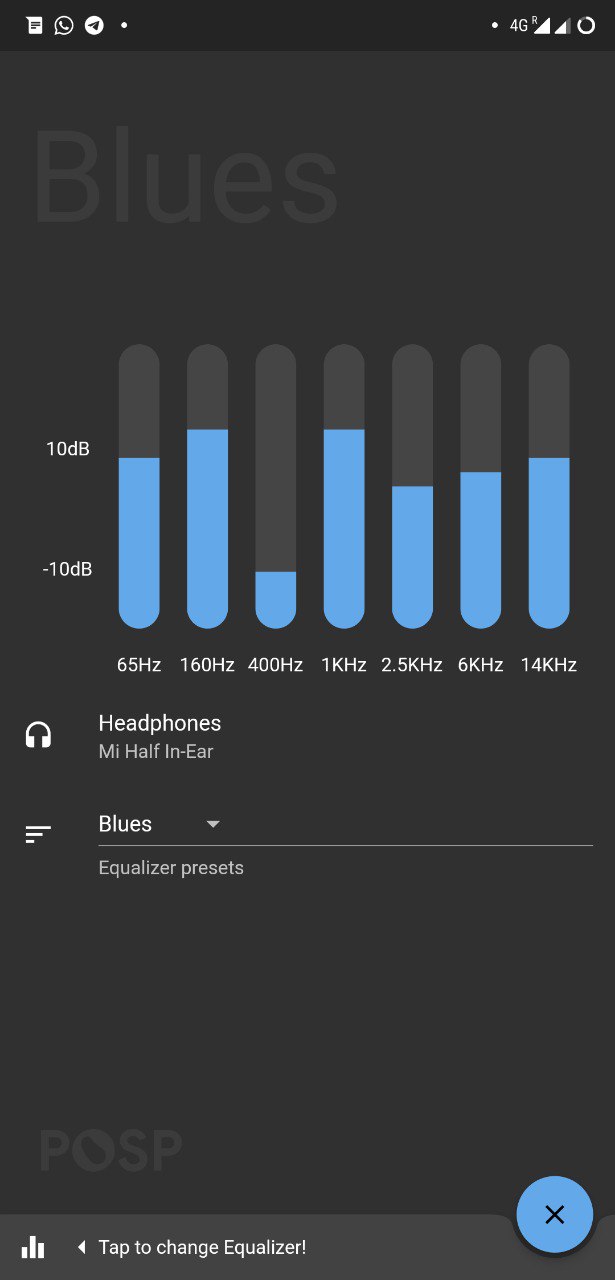Tap the 160Hz equalizer band slider
The width and height of the screenshot is (615, 1280).
pyautogui.click(x=207, y=486)
